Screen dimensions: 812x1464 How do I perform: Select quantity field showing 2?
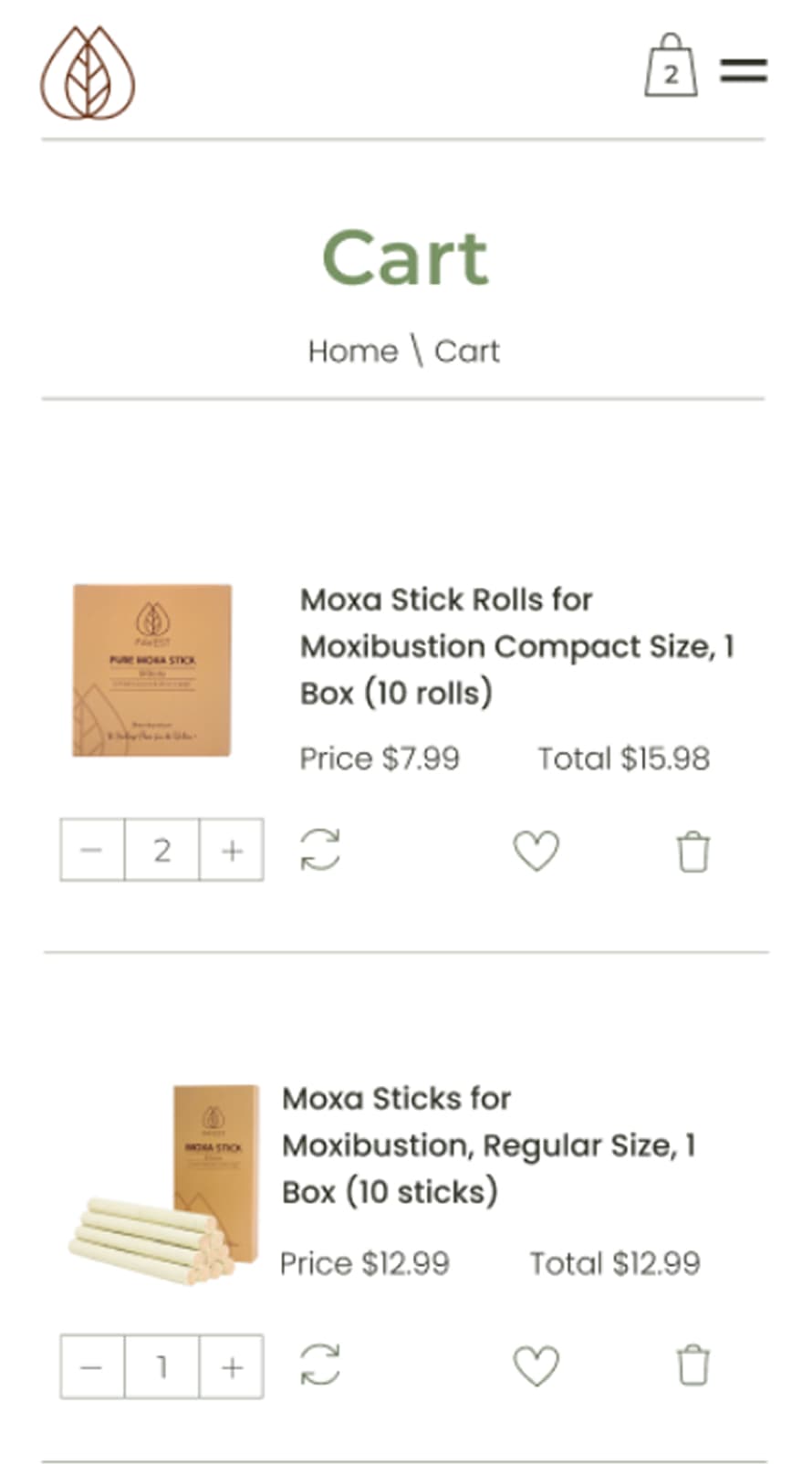point(161,849)
